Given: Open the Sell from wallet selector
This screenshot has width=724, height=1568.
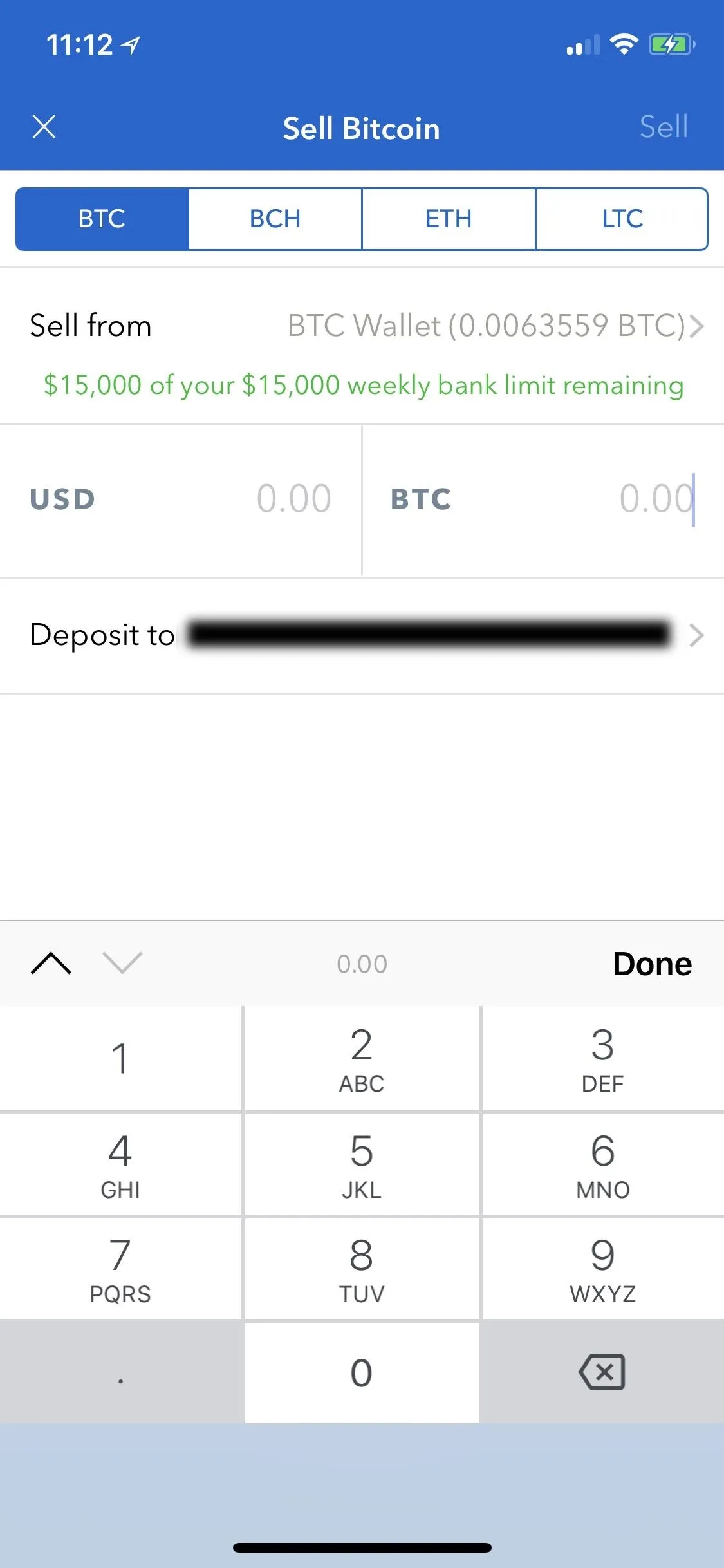Looking at the screenshot, I should (362, 326).
